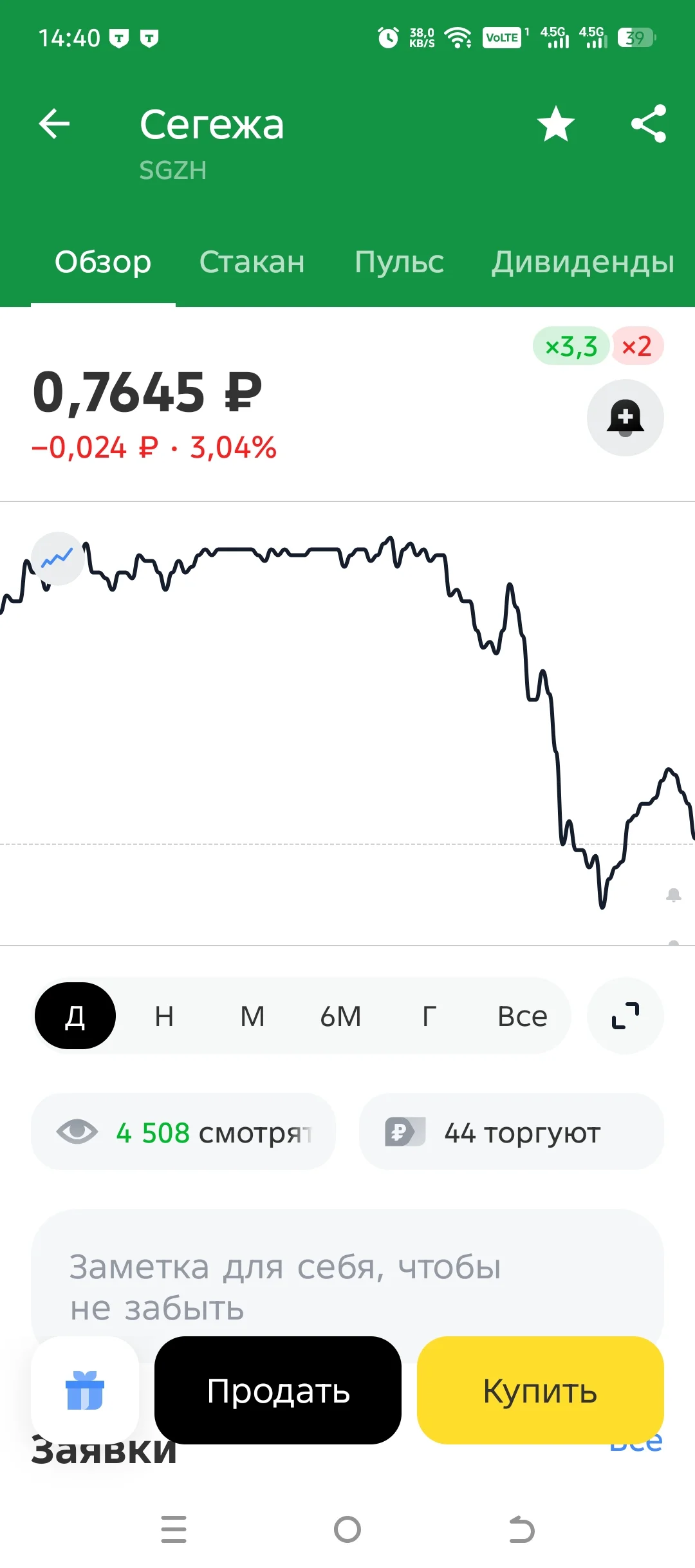Tap the ×2 short leverage chip
The height and width of the screenshot is (1568, 695).
pyautogui.click(x=637, y=346)
